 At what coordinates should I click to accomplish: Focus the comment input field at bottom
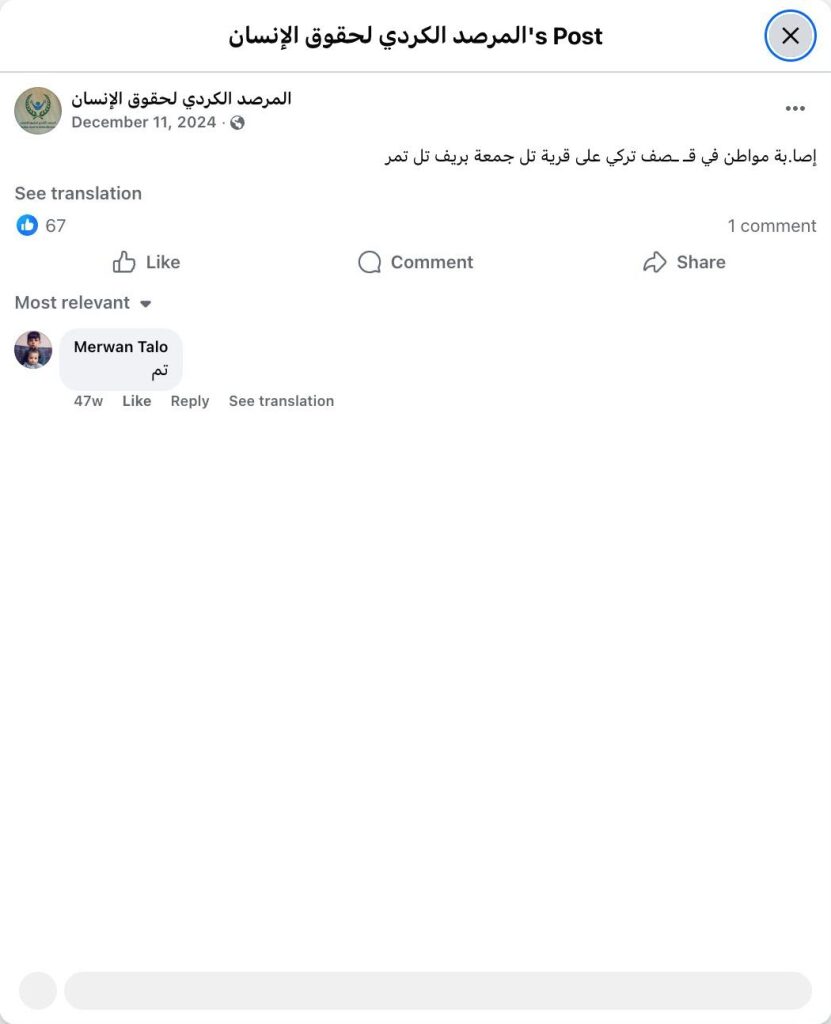point(437,990)
